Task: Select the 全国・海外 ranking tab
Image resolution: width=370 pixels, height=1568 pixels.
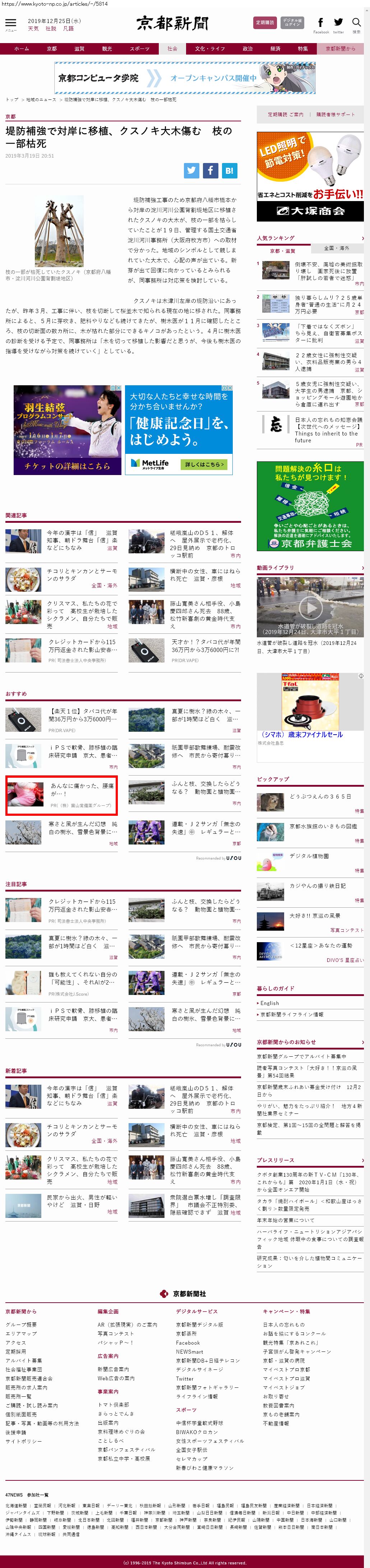Action: [x=337, y=248]
